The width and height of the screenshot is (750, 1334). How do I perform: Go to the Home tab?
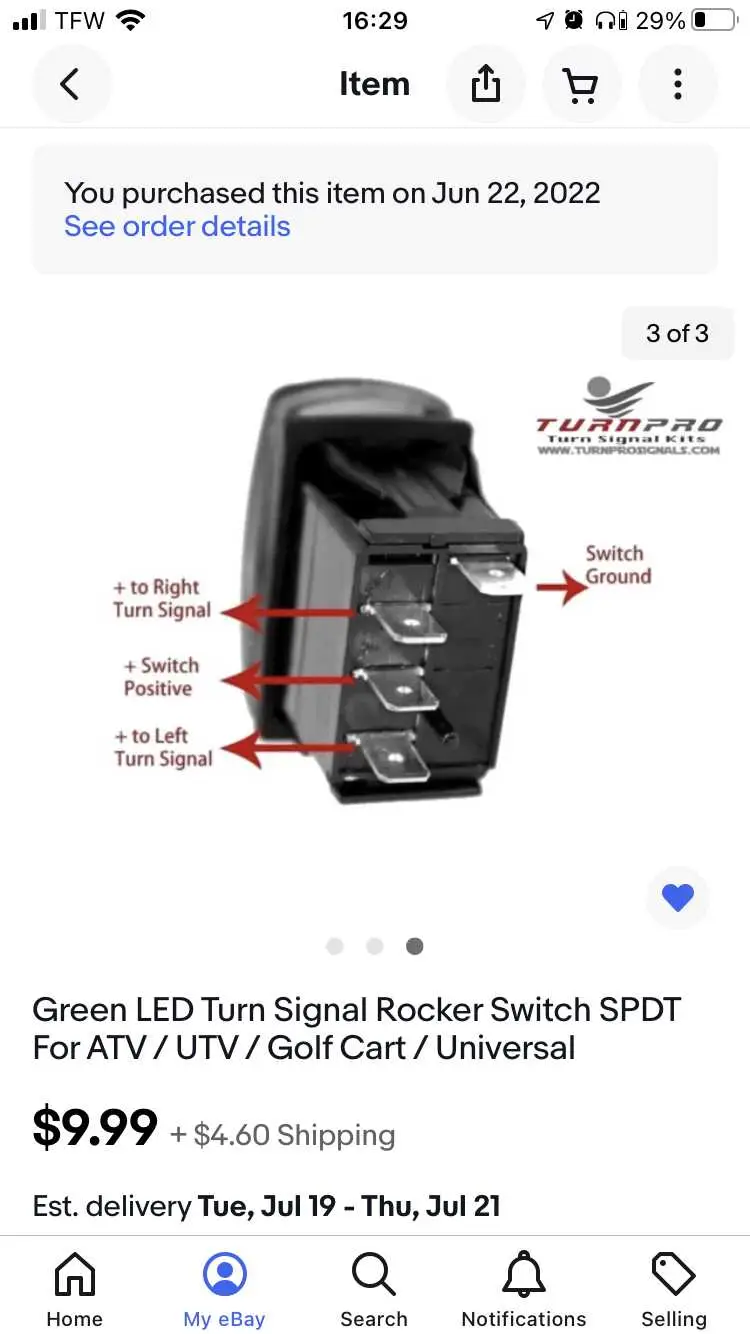pyautogui.click(x=75, y=1291)
